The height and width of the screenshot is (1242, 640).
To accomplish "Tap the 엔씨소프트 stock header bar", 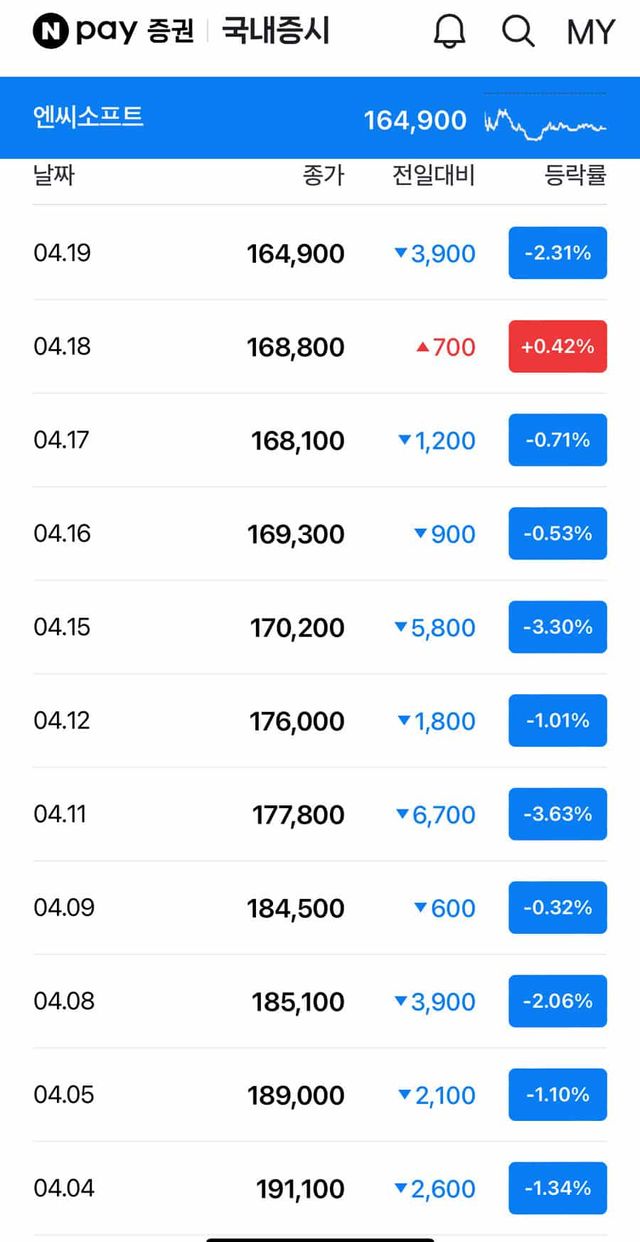I will point(320,119).
